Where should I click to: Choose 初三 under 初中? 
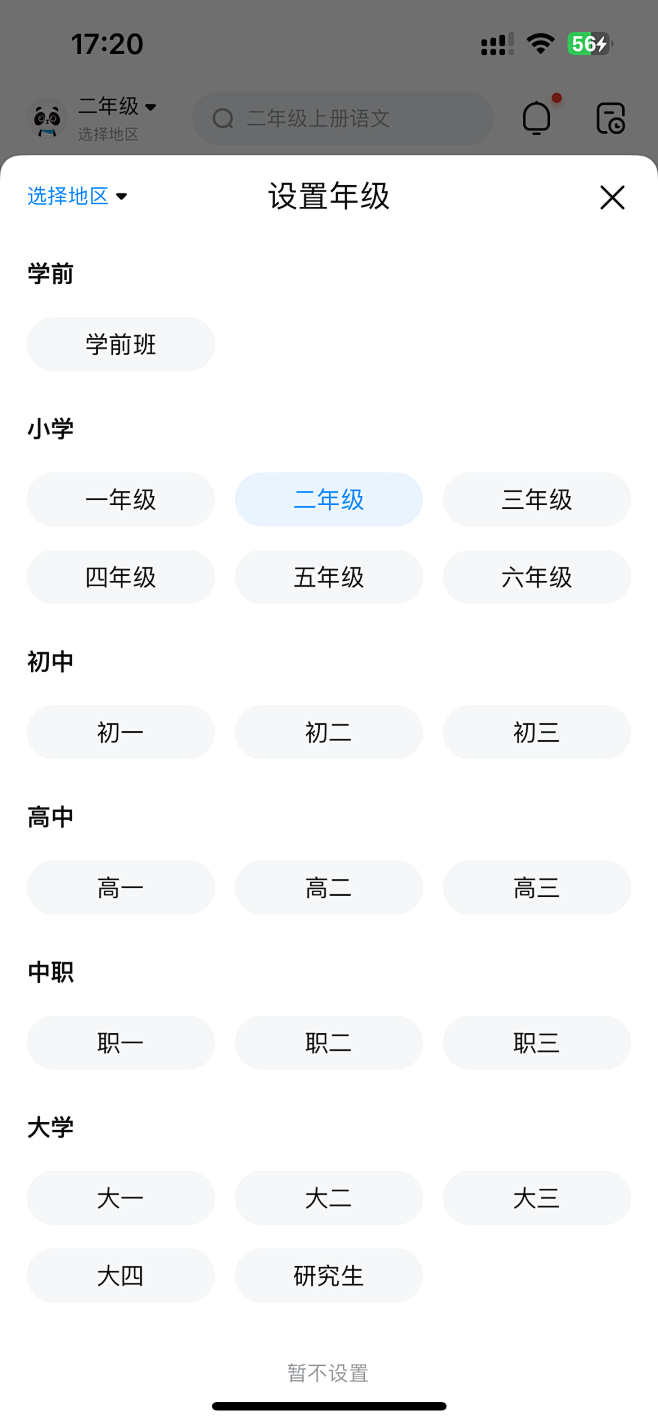pos(537,732)
